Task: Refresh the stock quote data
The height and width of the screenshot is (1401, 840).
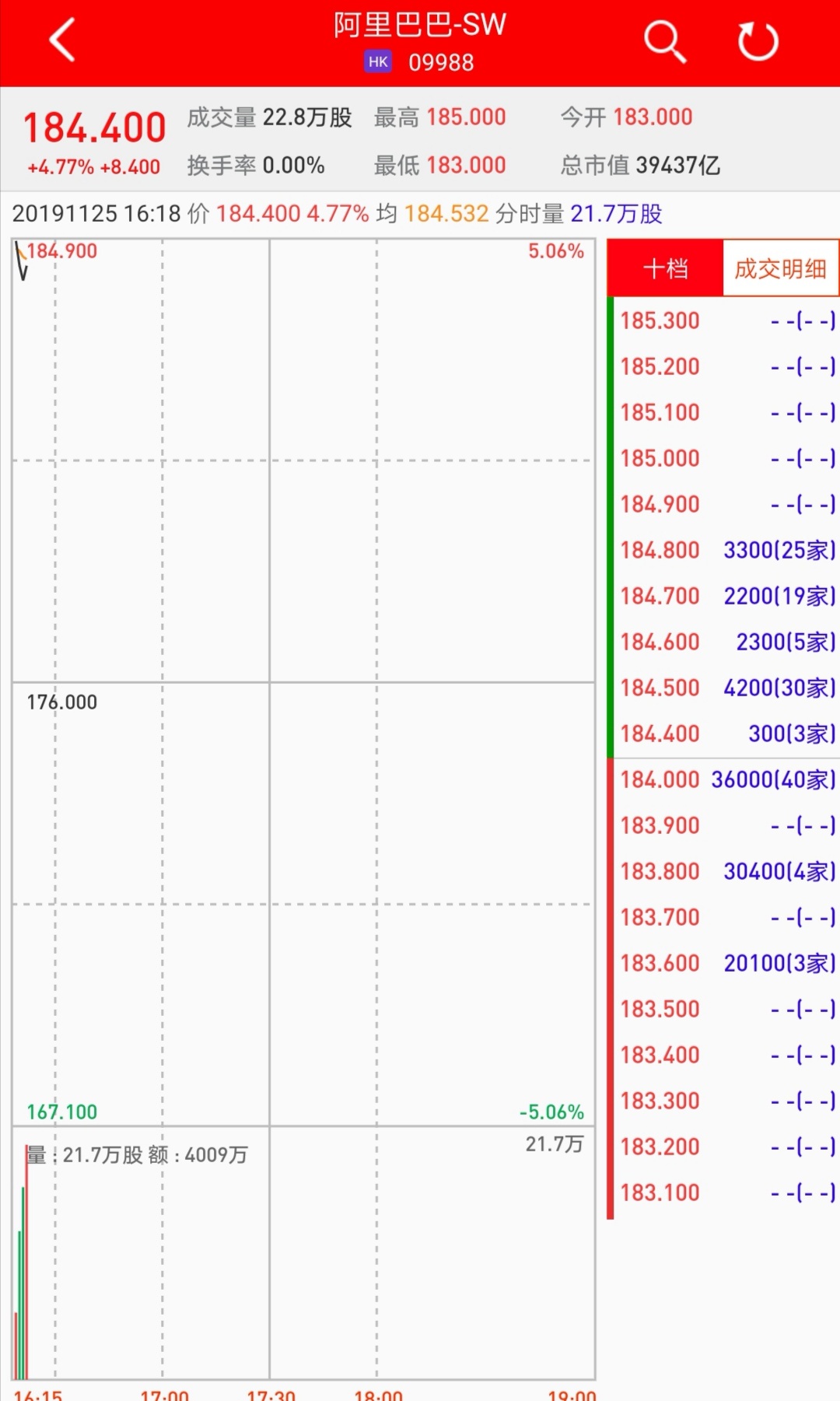Action: click(758, 41)
